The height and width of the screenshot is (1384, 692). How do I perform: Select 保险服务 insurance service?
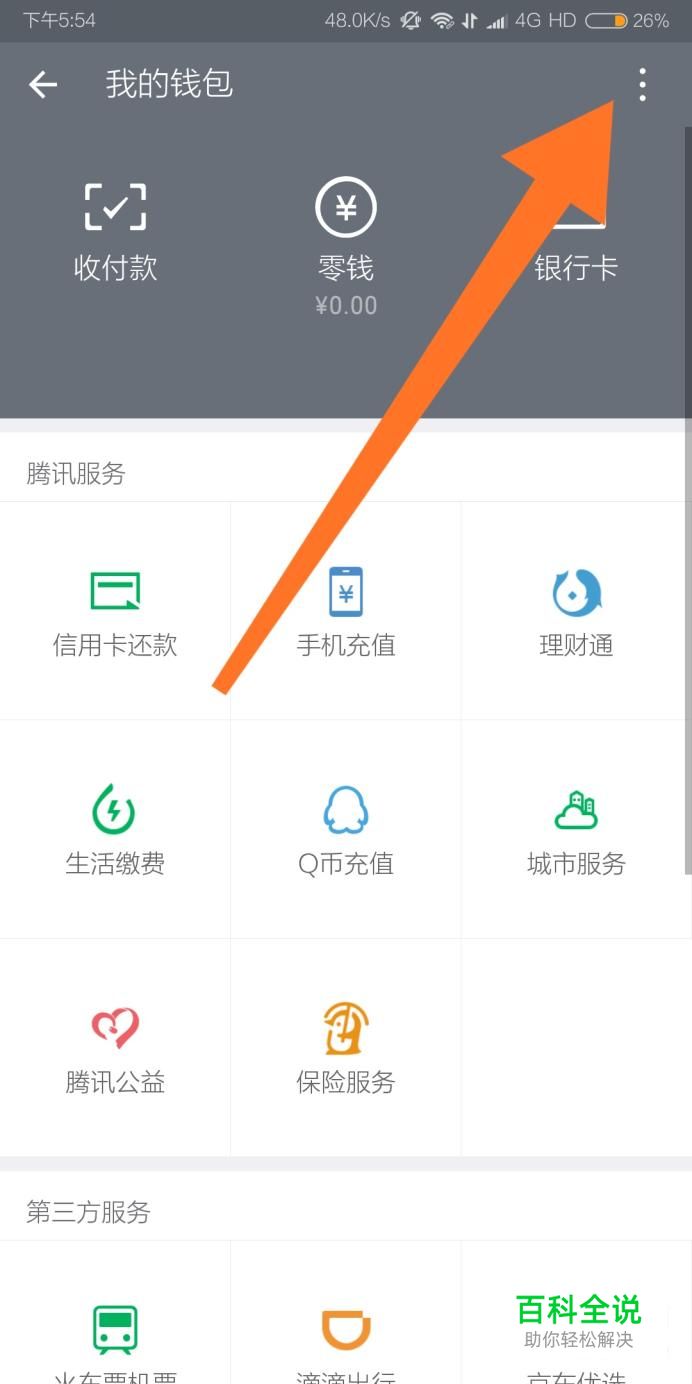(346, 1048)
